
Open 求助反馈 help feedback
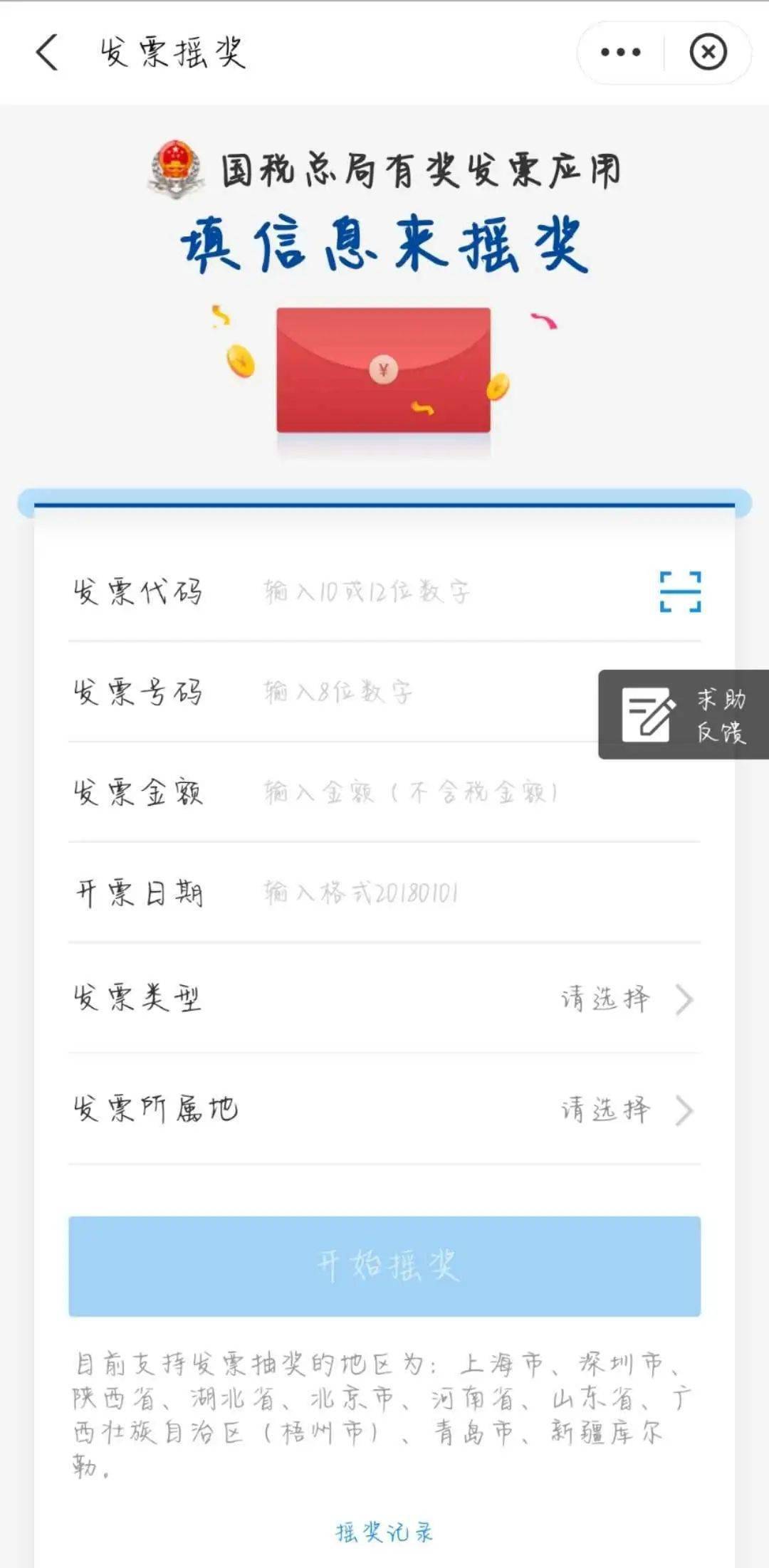(x=684, y=715)
